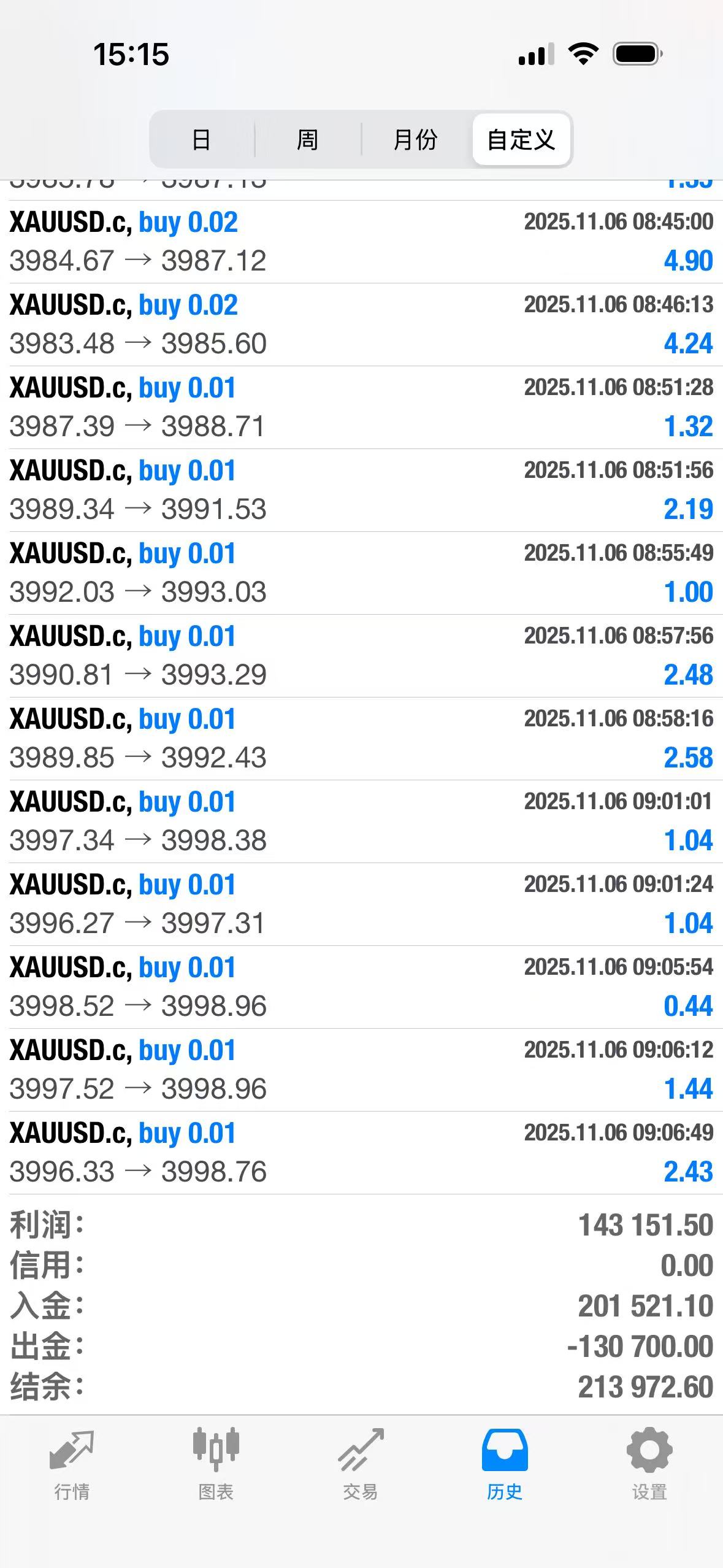723x1568 pixels.
Task: Switch to the 日 (day) period
Action: (201, 139)
